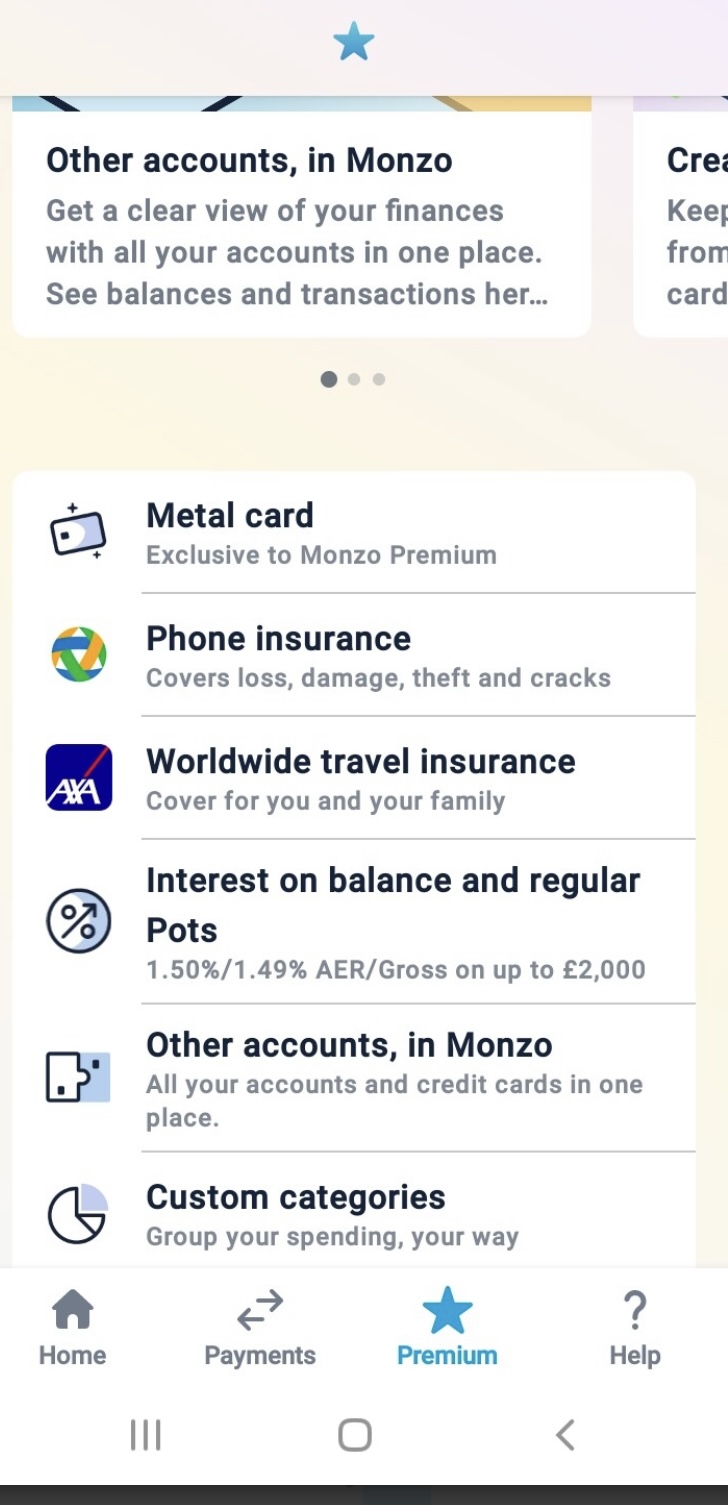
Task: Select the Premium tab
Action: (x=447, y=1327)
